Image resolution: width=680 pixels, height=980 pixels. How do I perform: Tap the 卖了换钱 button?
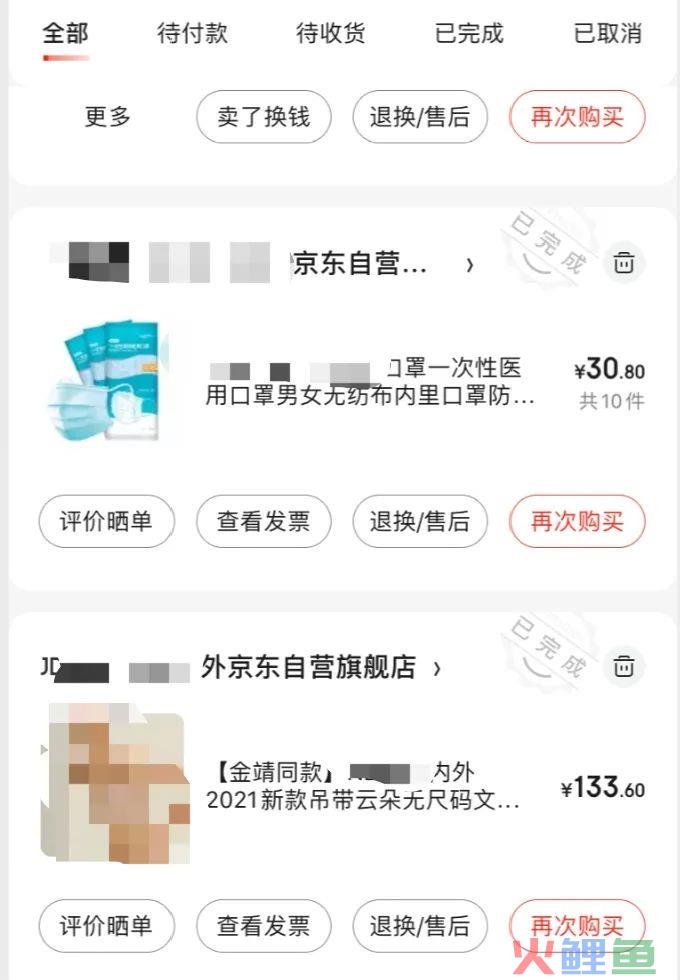[263, 117]
